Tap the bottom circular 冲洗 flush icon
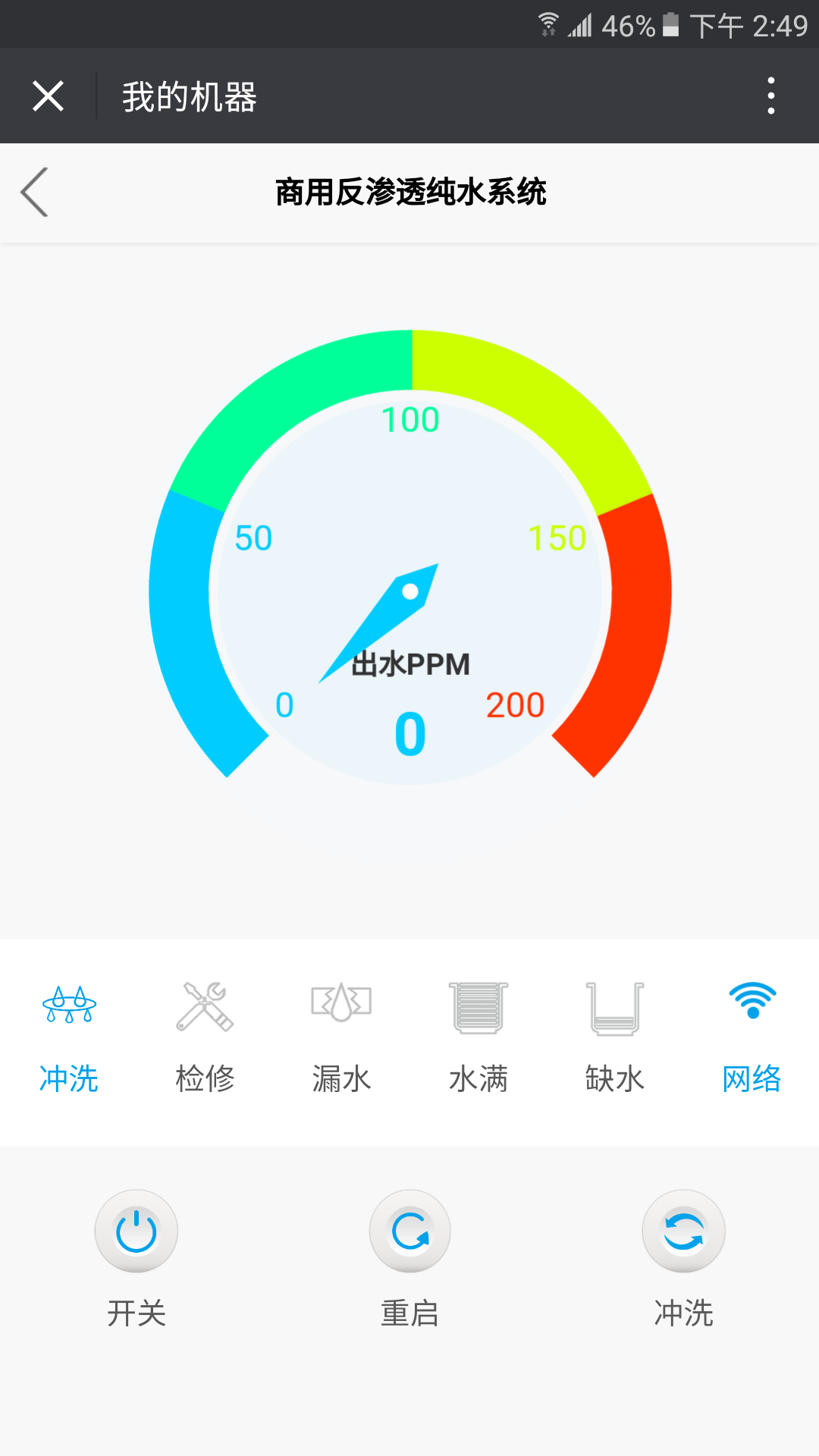The image size is (819, 1456). (683, 1230)
